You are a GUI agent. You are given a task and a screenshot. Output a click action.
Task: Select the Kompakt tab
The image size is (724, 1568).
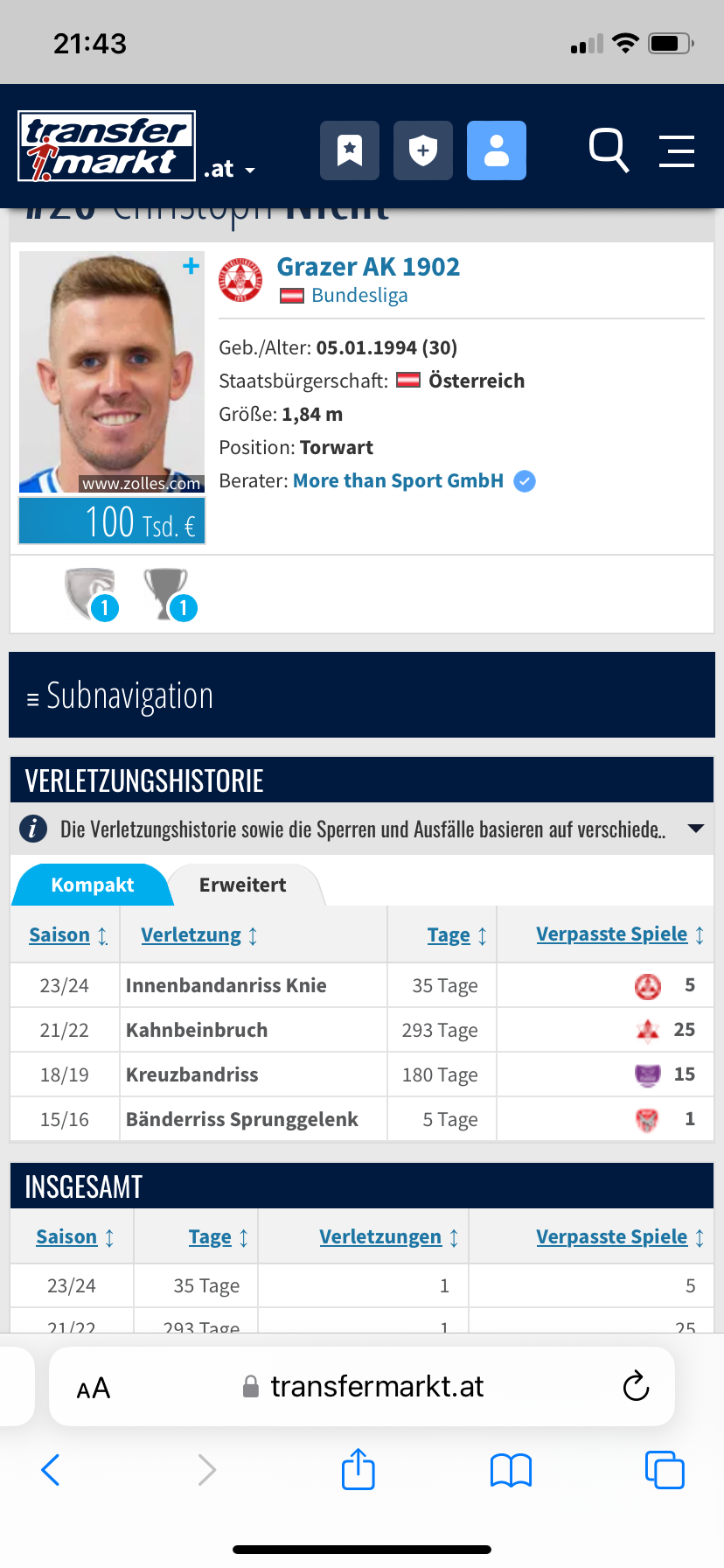tap(92, 885)
